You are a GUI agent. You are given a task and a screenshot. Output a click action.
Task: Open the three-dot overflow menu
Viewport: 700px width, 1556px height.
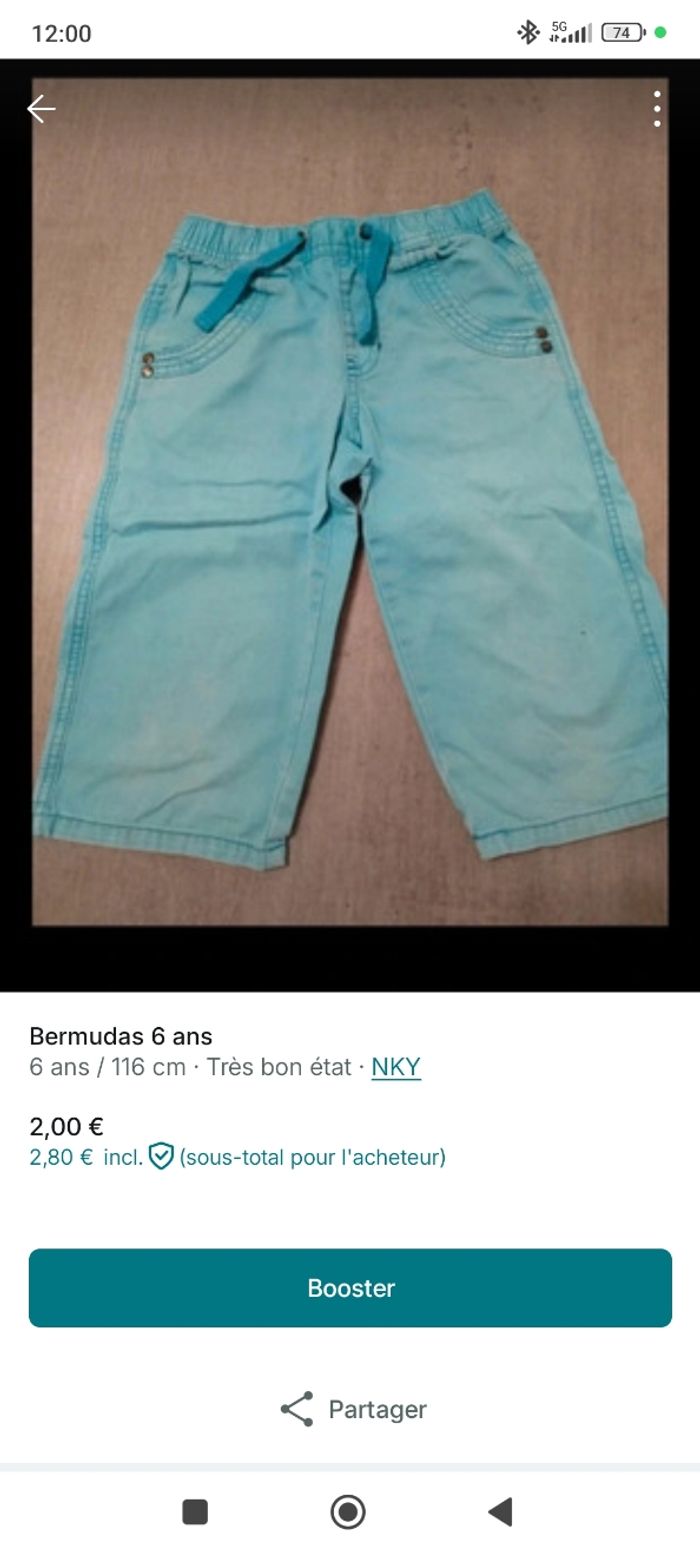(x=657, y=108)
